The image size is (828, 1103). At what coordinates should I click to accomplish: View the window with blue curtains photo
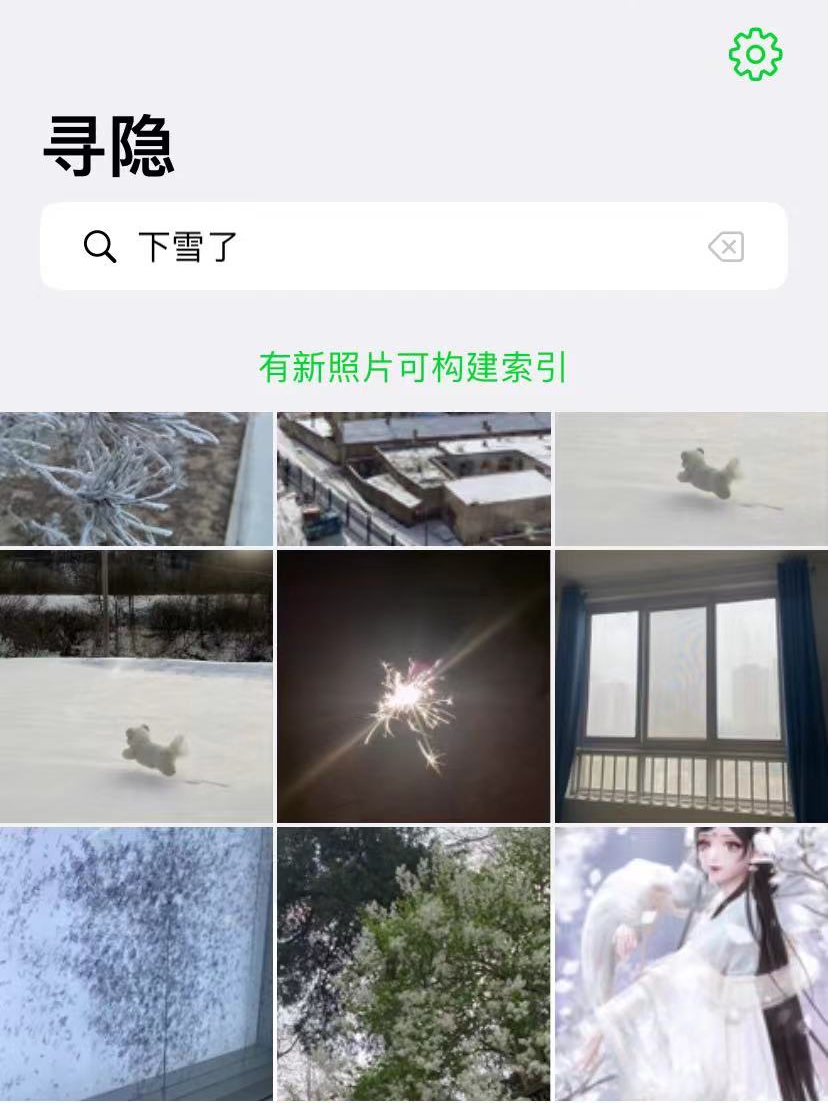[691, 686]
